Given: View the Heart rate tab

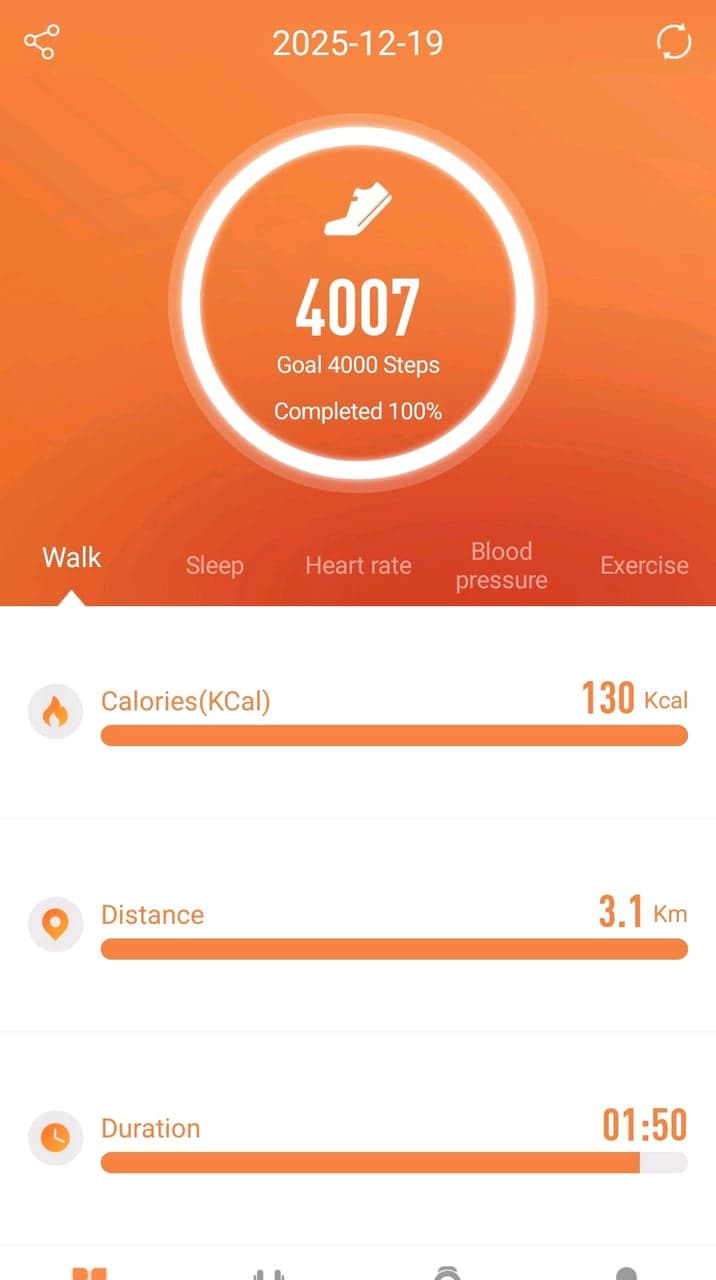Looking at the screenshot, I should click(x=358, y=565).
